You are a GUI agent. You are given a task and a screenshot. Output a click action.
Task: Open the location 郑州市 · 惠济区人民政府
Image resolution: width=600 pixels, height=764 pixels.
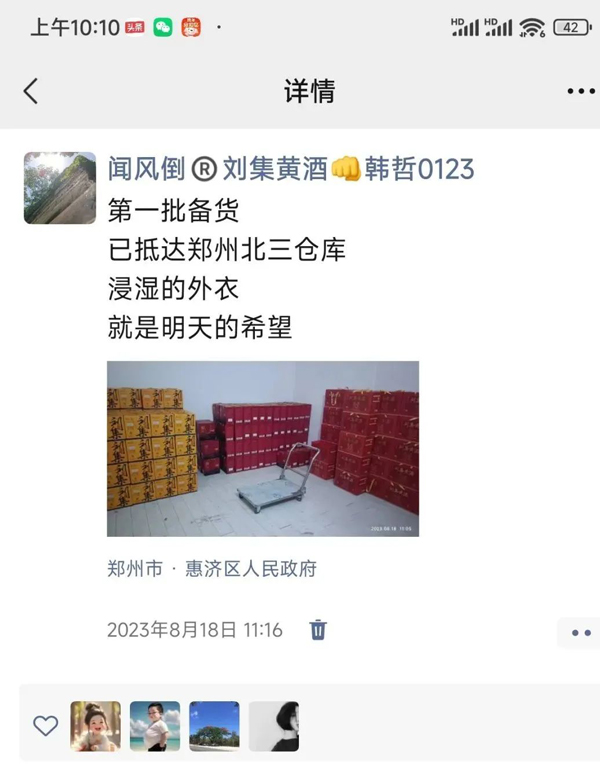(212, 569)
